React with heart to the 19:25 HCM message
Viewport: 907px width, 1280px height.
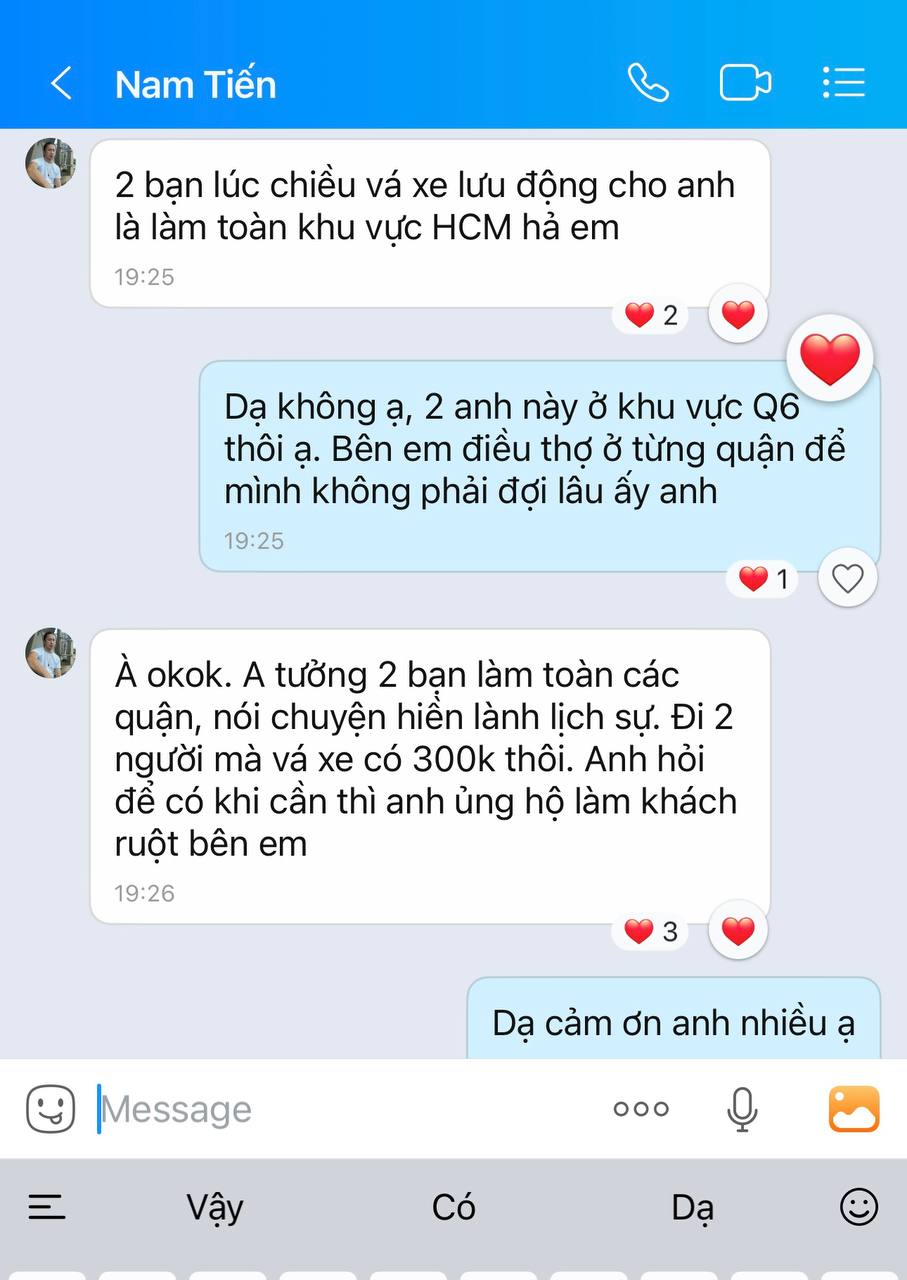738,315
